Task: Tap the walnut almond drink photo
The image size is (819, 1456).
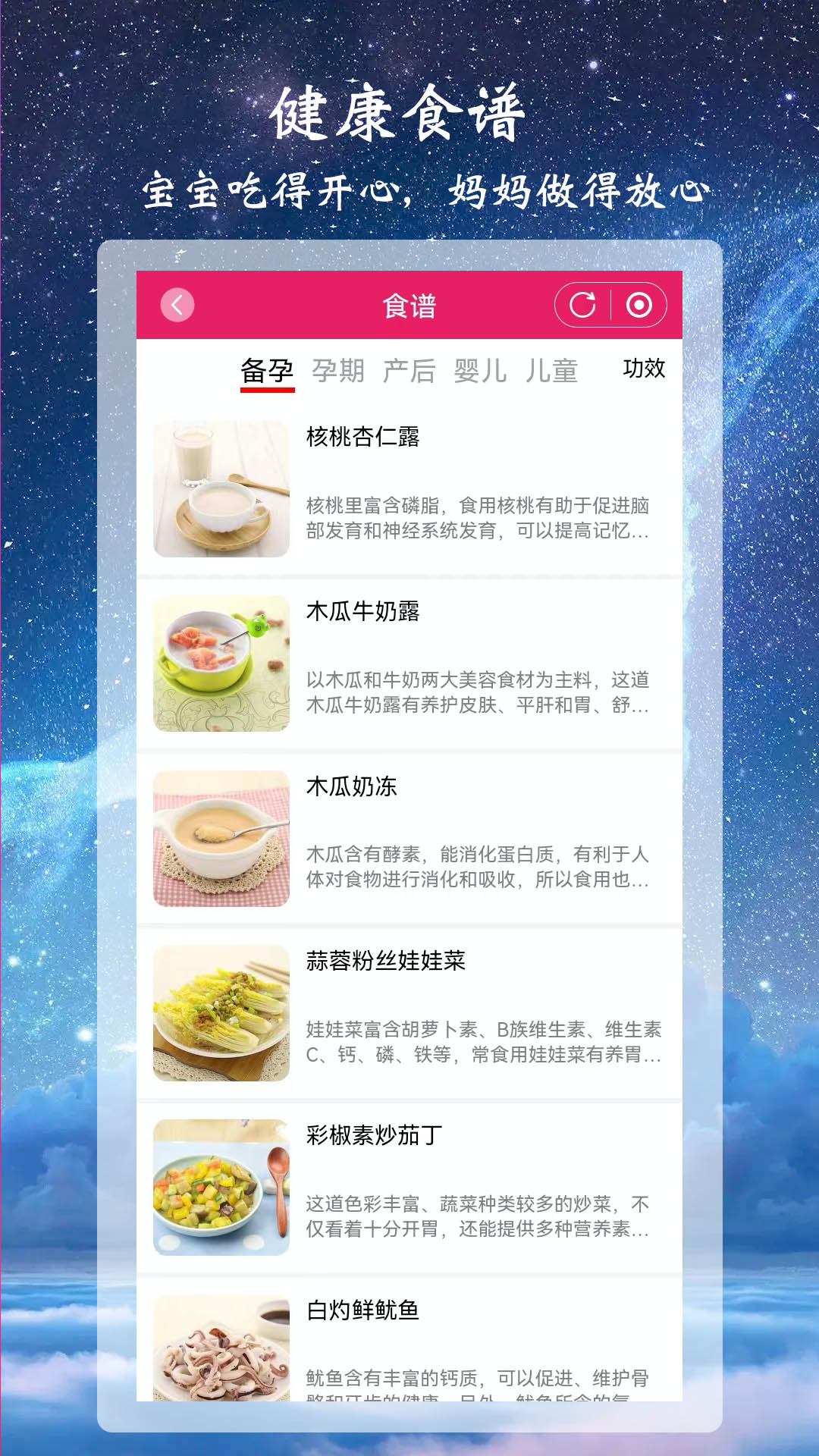Action: (221, 485)
